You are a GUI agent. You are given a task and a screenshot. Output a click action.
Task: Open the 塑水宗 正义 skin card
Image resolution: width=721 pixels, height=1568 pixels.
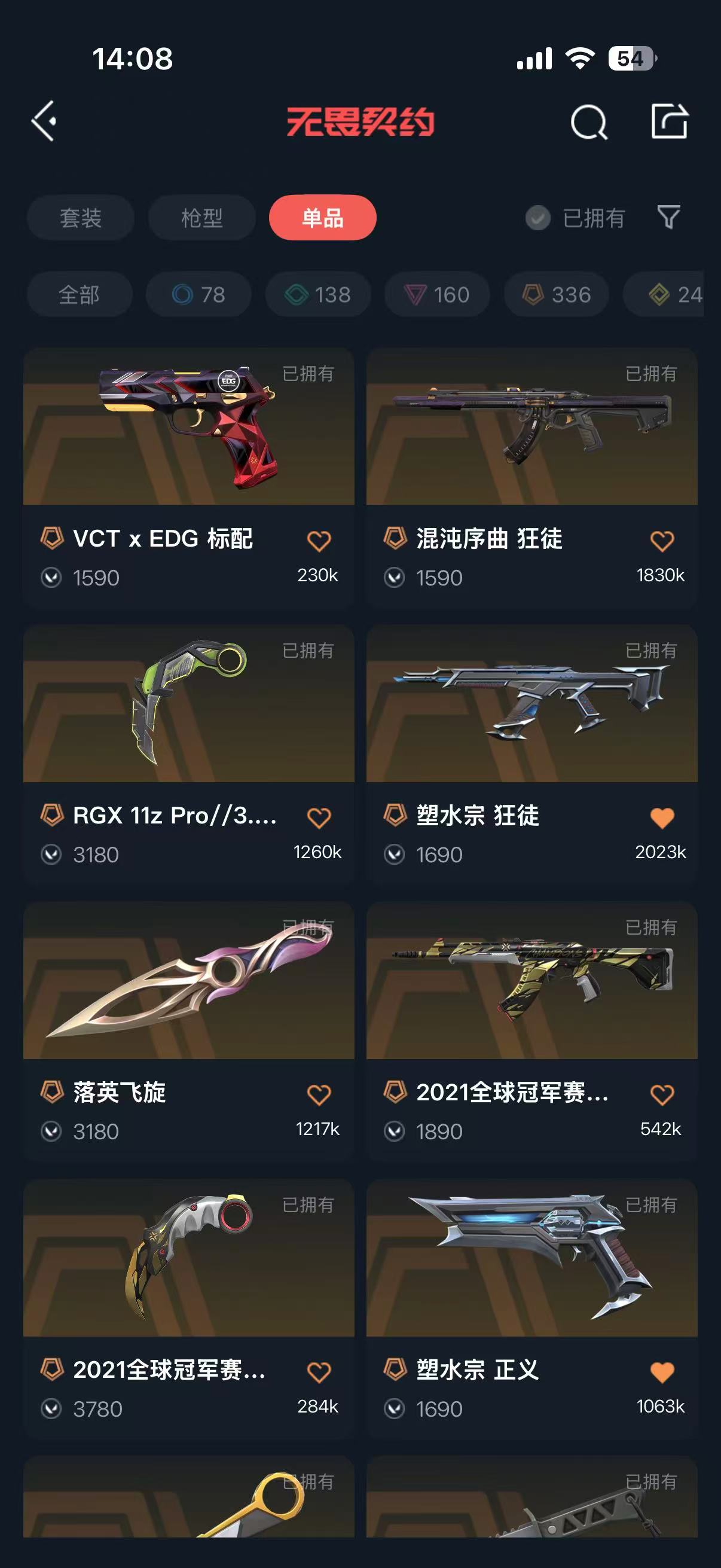[x=531, y=1258]
